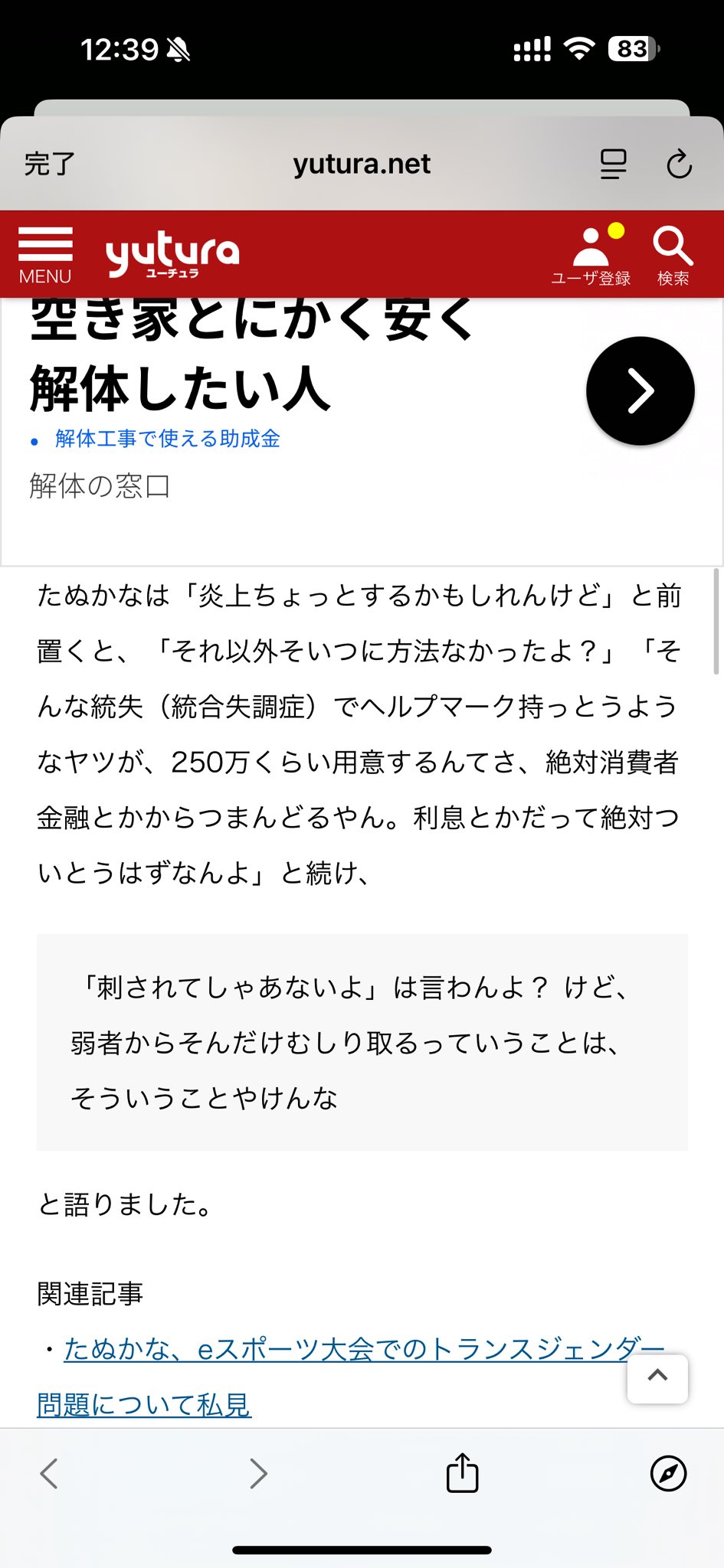Viewport: 724px width, 1568px height.
Task: Go forward to next page
Action: point(258,1473)
